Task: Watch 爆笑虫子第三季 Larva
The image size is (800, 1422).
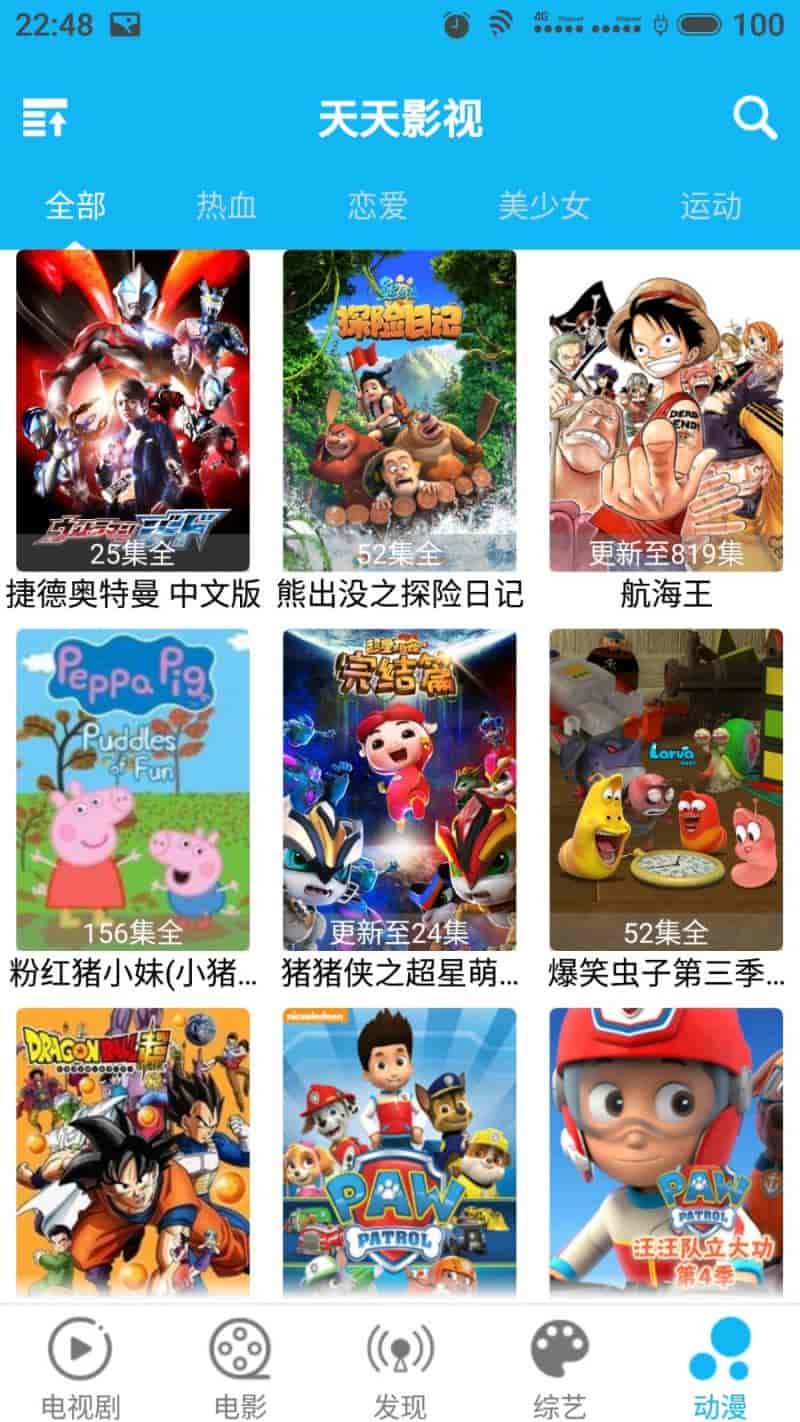Action: pyautogui.click(x=666, y=790)
